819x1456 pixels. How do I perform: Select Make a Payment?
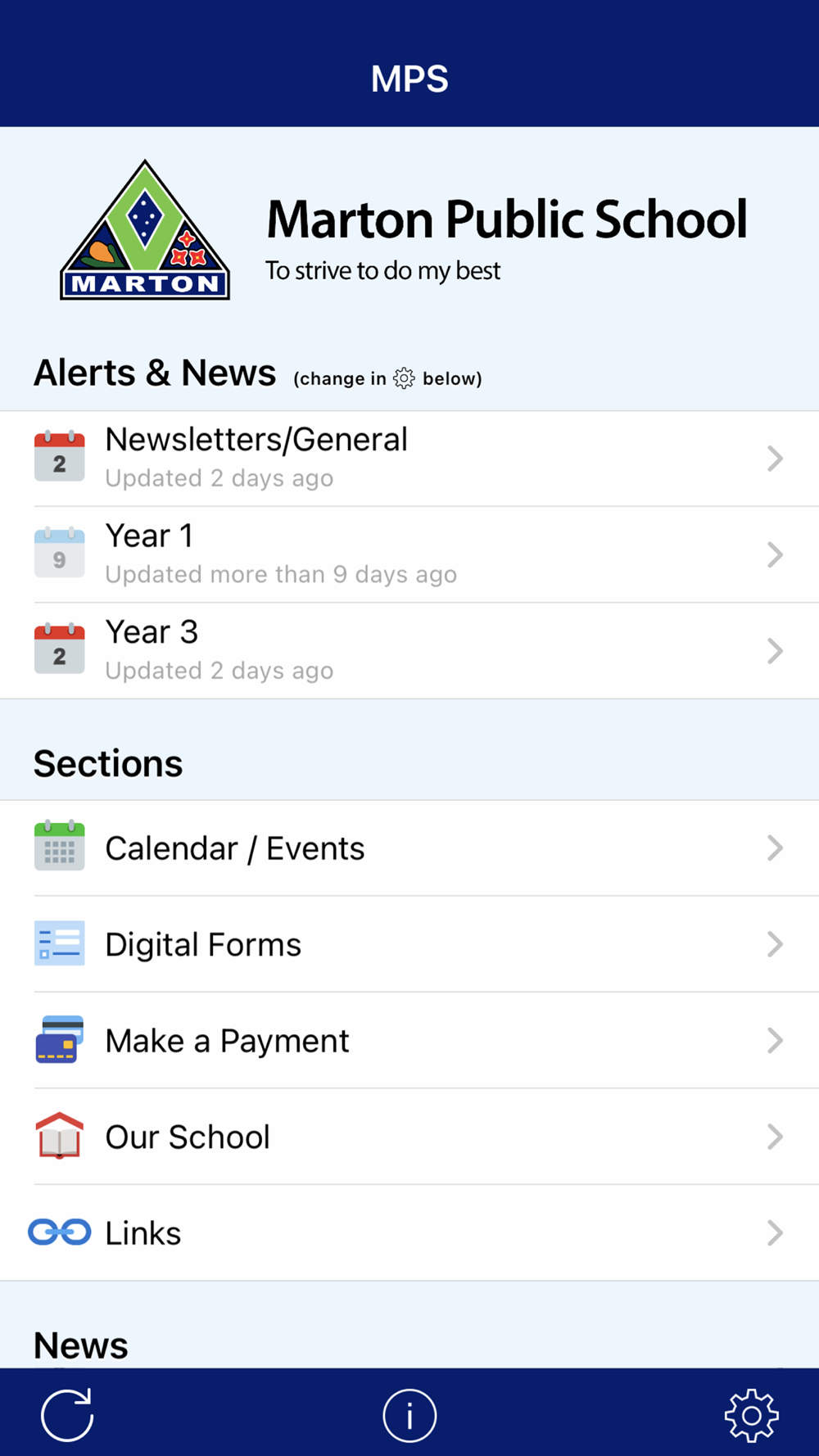(x=409, y=1041)
